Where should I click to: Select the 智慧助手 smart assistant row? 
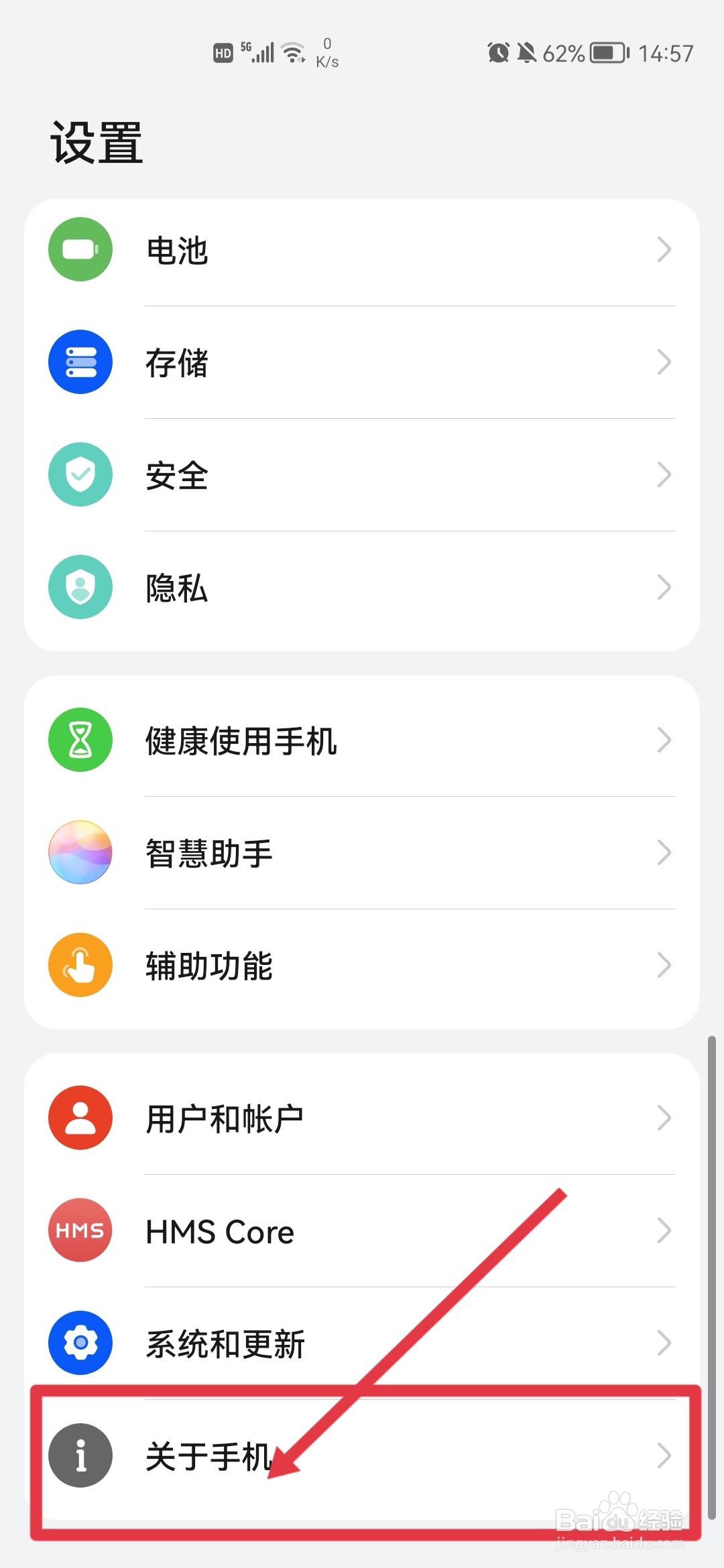[x=362, y=853]
